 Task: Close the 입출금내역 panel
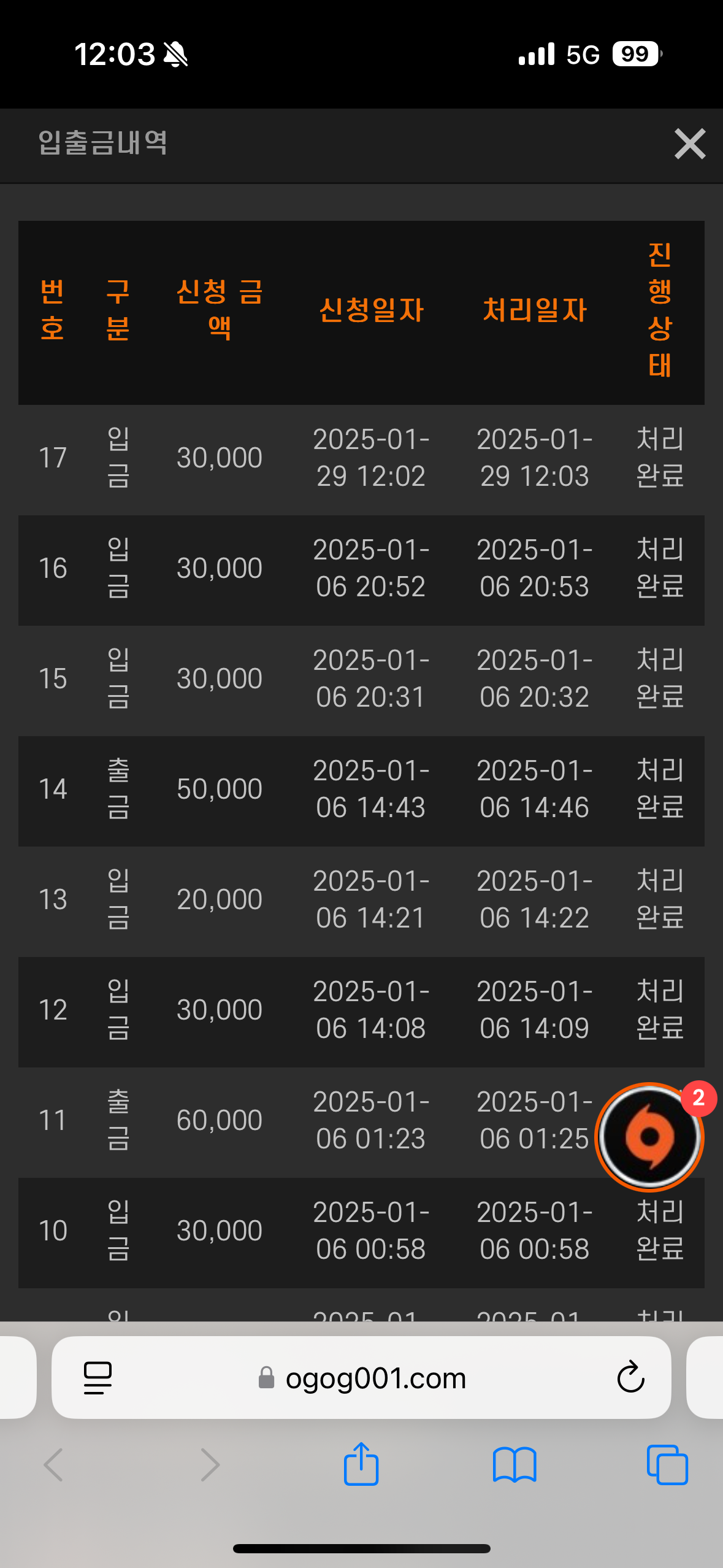pyautogui.click(x=690, y=144)
